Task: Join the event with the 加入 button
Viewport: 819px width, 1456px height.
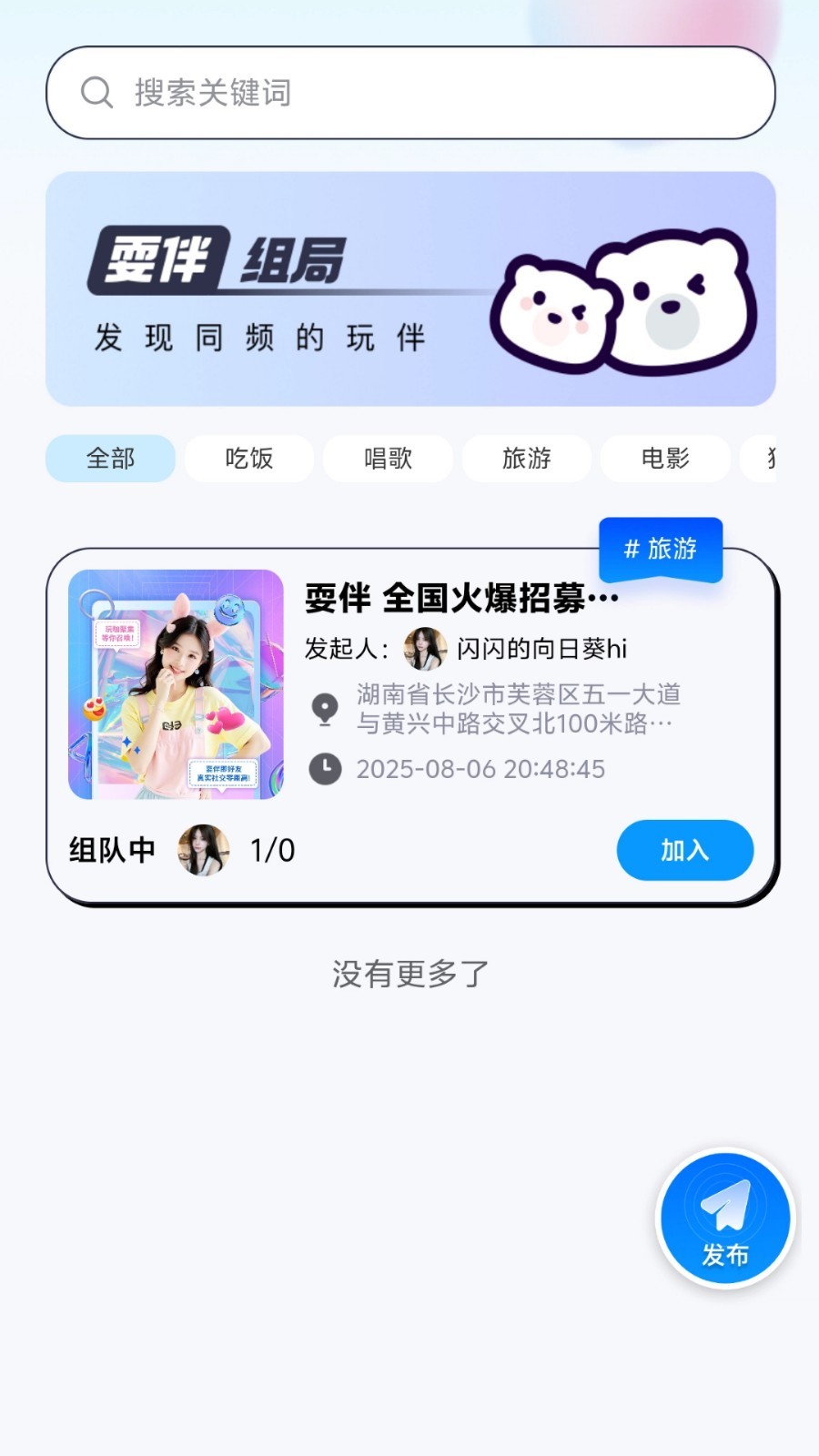Action: (x=684, y=850)
